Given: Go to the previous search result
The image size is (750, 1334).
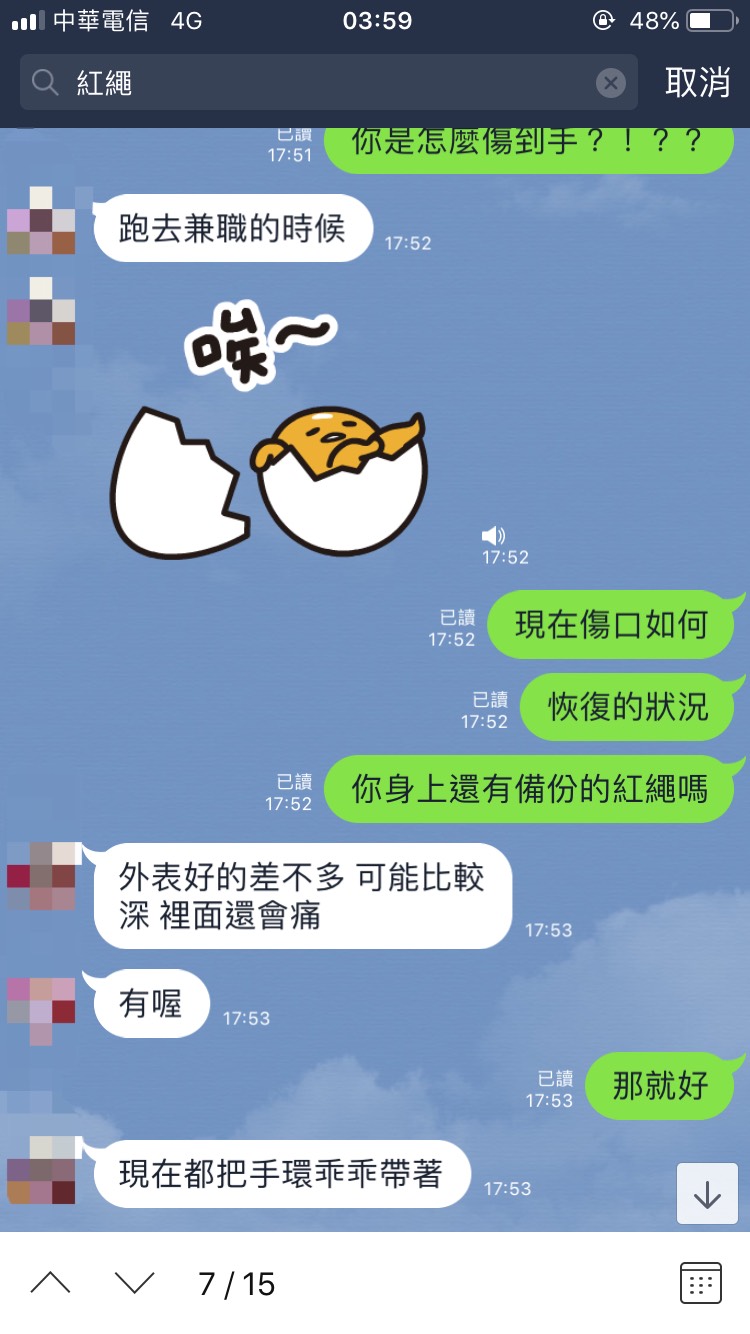Looking at the screenshot, I should (x=50, y=1283).
